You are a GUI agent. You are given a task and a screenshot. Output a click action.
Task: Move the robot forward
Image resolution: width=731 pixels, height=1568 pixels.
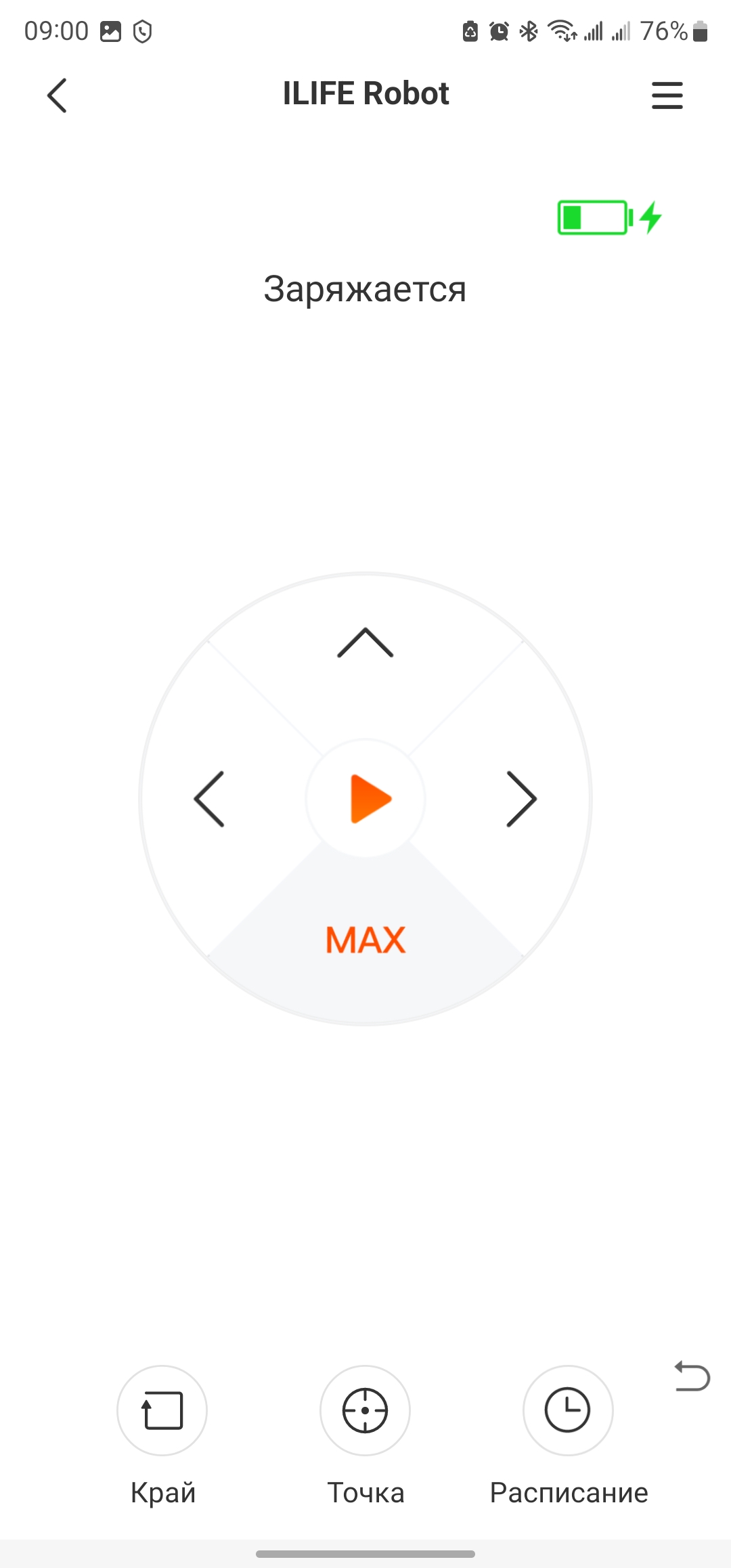tap(365, 643)
